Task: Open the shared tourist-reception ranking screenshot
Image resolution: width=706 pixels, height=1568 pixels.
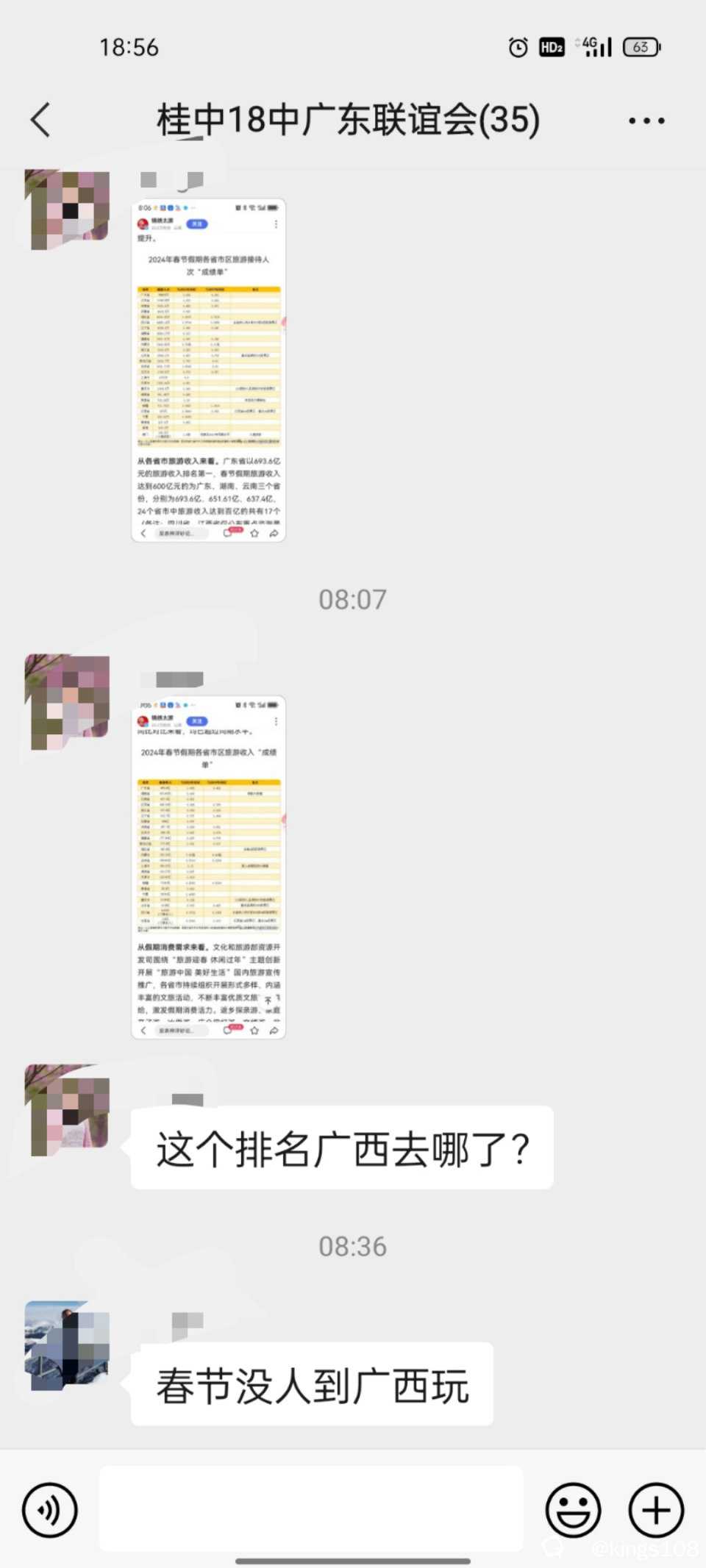Action: (x=208, y=370)
